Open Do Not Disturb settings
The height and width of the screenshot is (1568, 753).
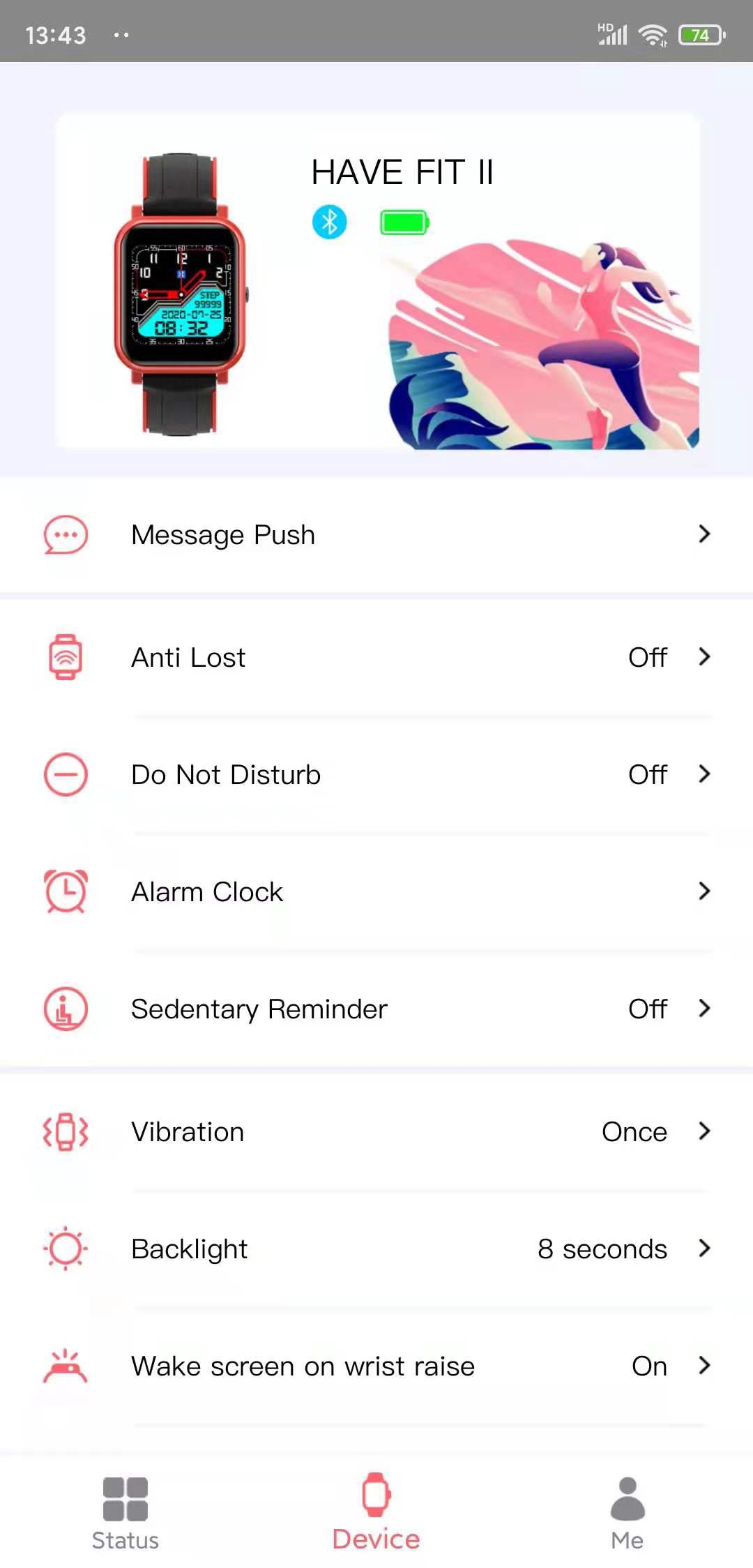(376, 774)
